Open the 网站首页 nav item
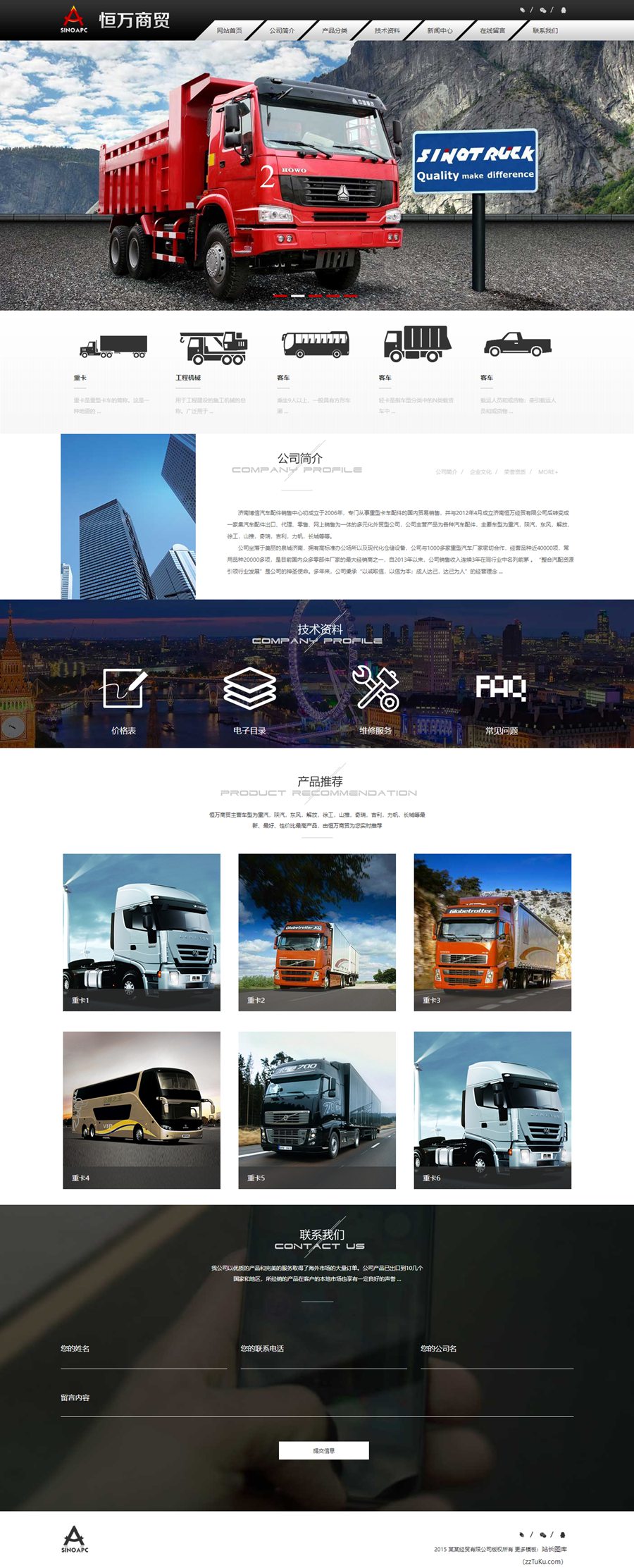634x1568 pixels. (x=229, y=30)
